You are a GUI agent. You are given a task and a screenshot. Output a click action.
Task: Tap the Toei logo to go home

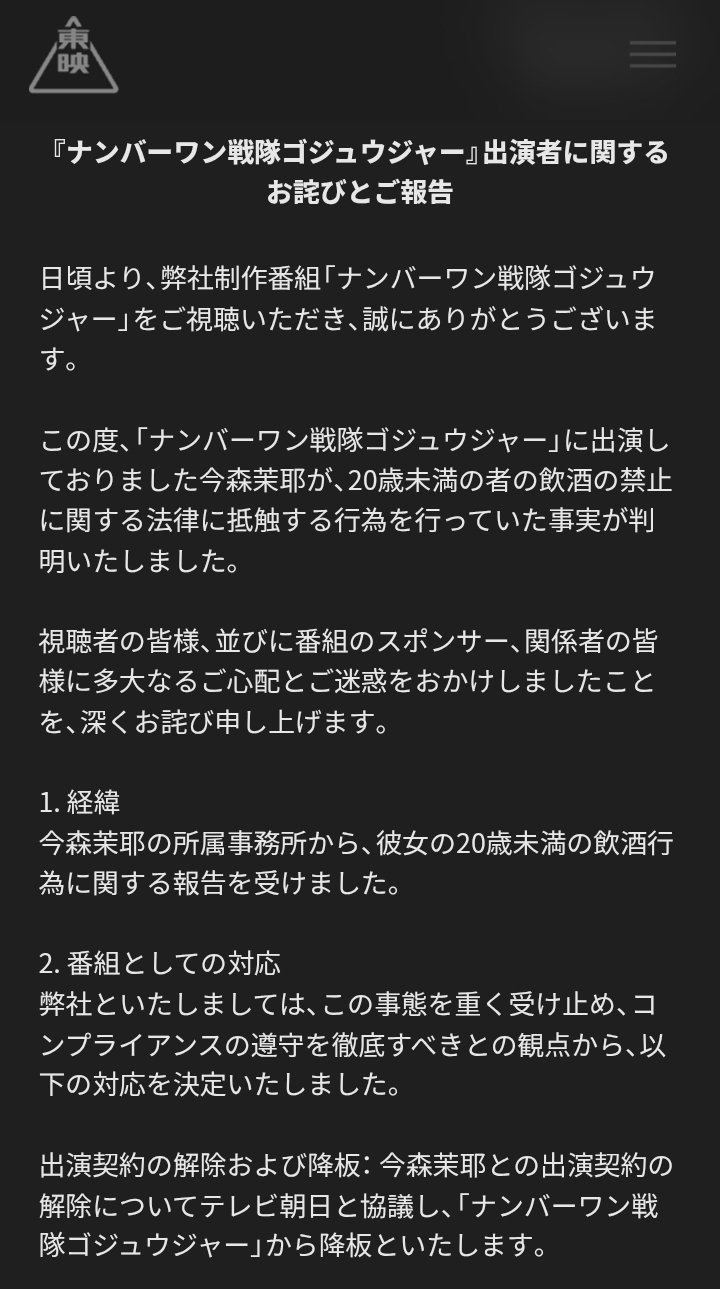coord(73,56)
